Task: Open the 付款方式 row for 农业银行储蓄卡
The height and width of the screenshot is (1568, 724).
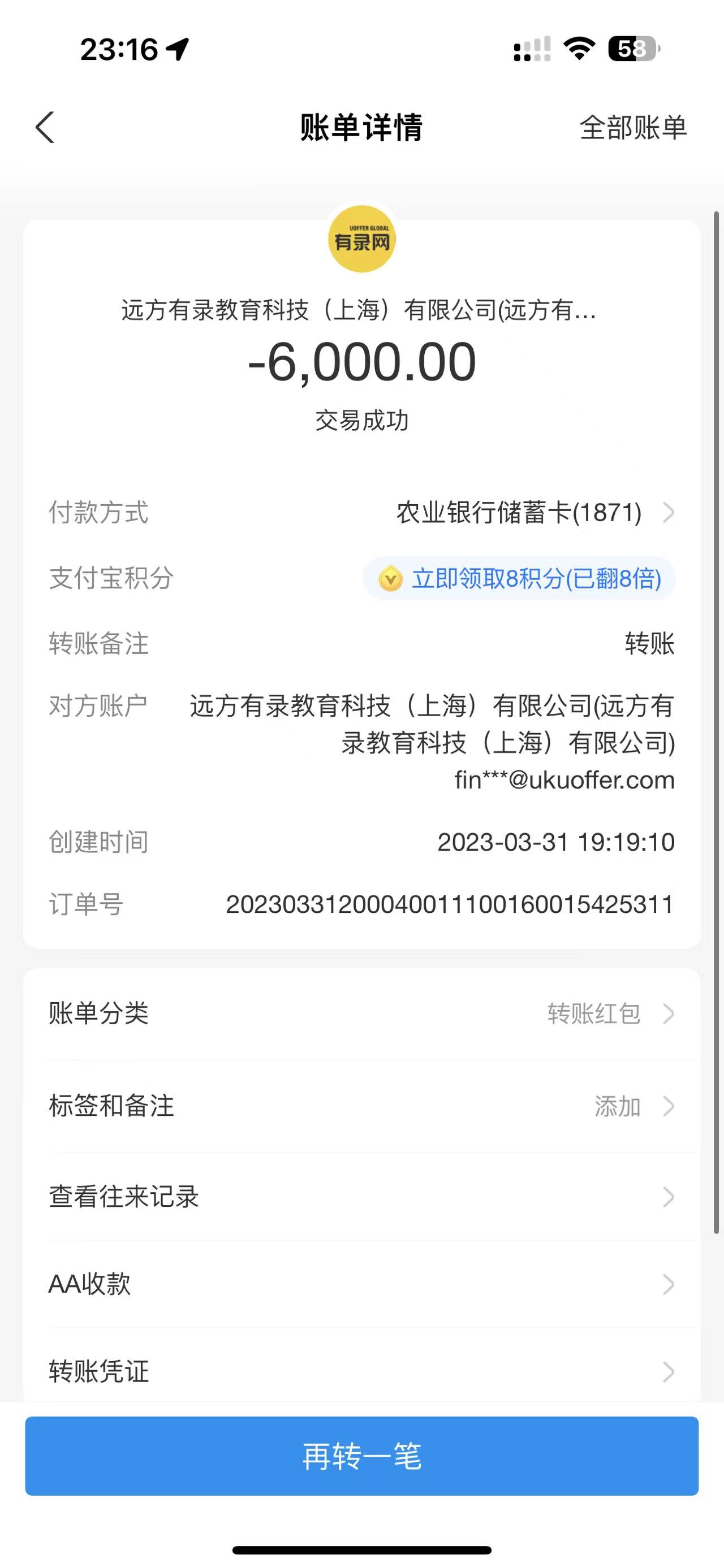Action: click(535, 513)
